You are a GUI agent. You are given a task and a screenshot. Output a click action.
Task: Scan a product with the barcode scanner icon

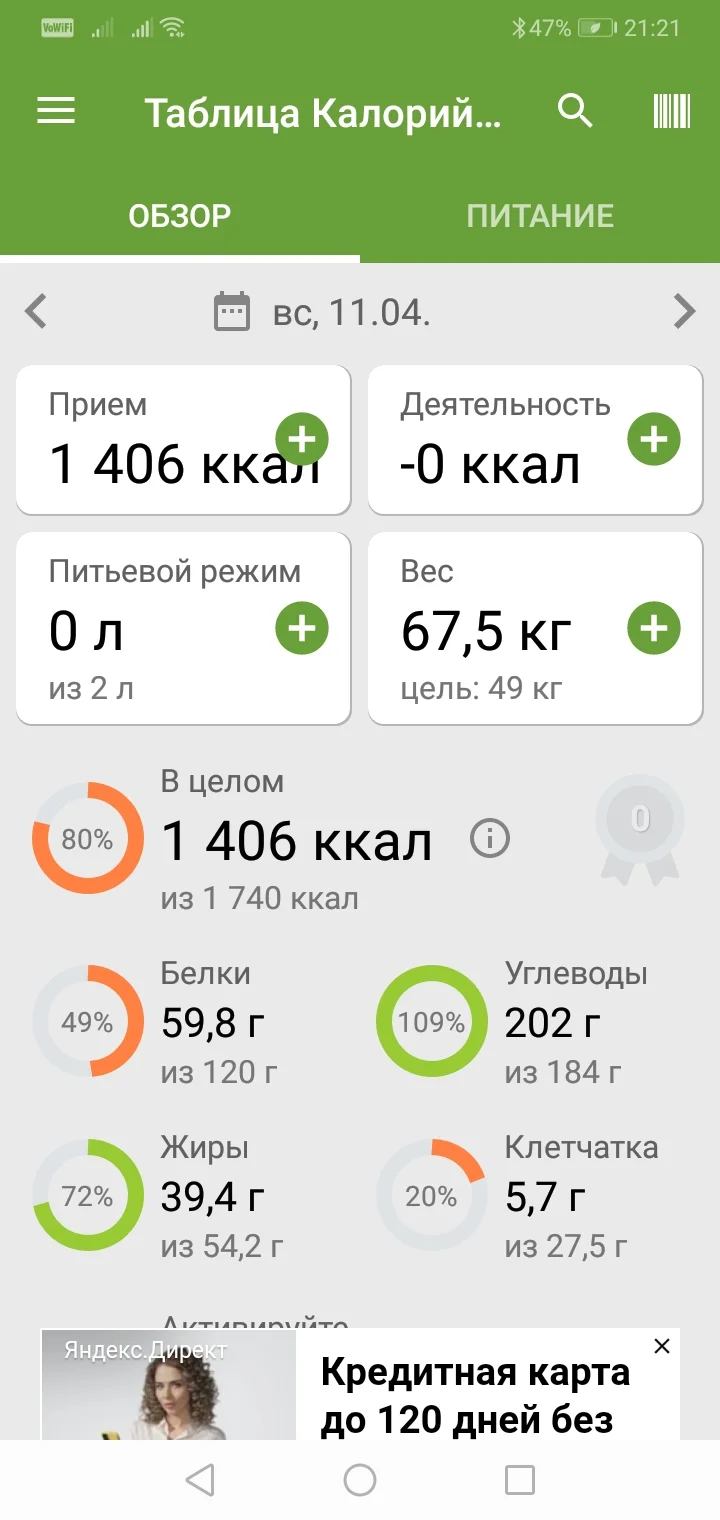[669, 111]
